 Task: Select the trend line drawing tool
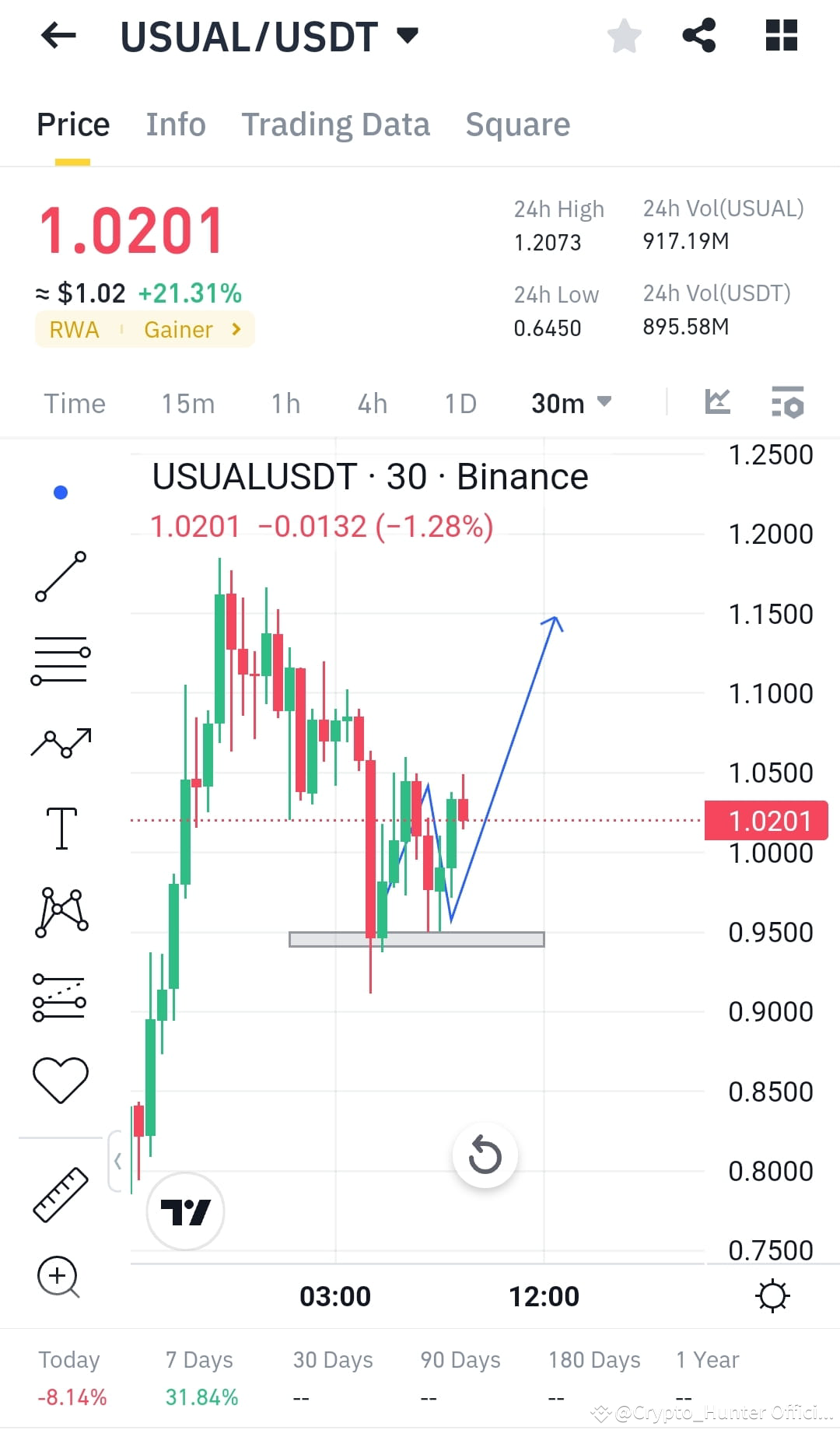(x=61, y=576)
